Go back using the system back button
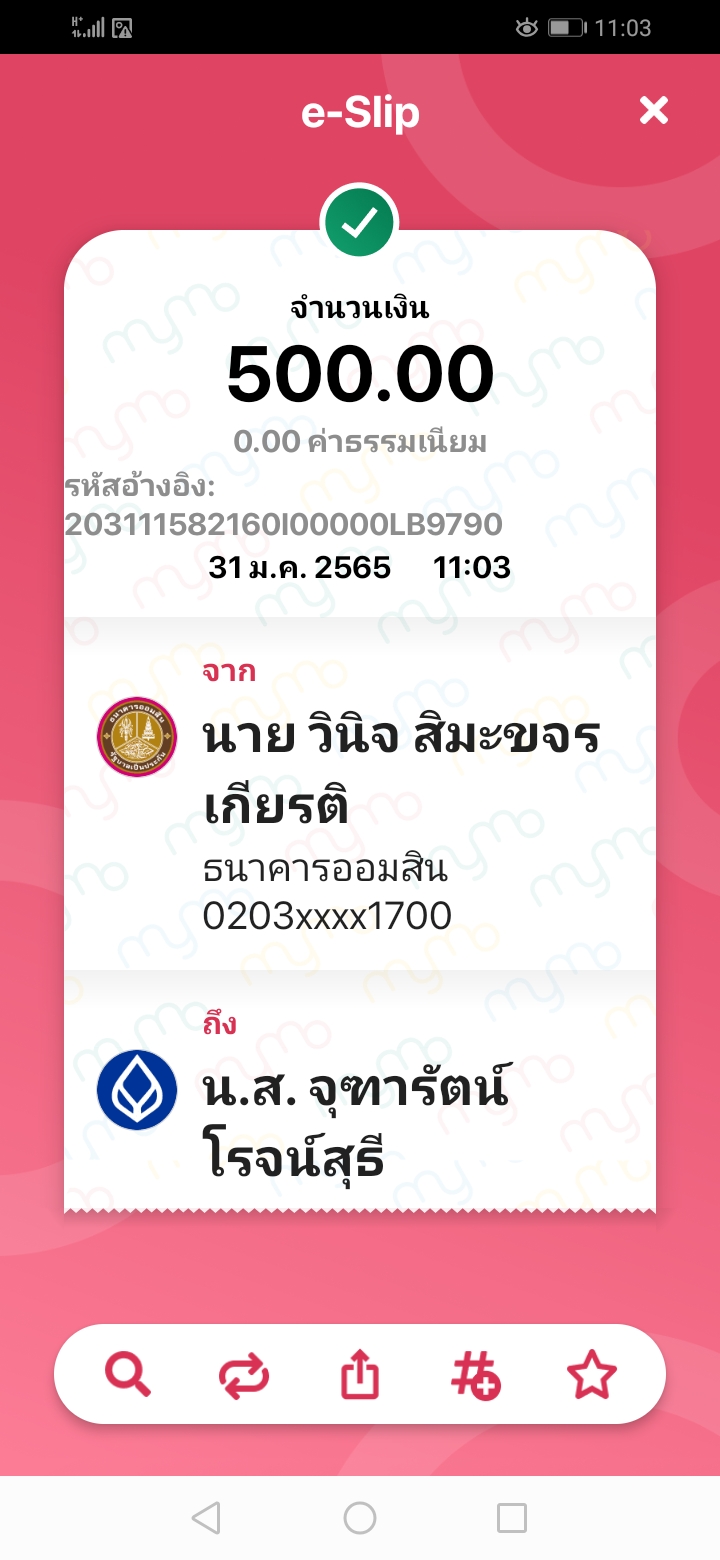This screenshot has height=1560, width=720. coord(206,1518)
